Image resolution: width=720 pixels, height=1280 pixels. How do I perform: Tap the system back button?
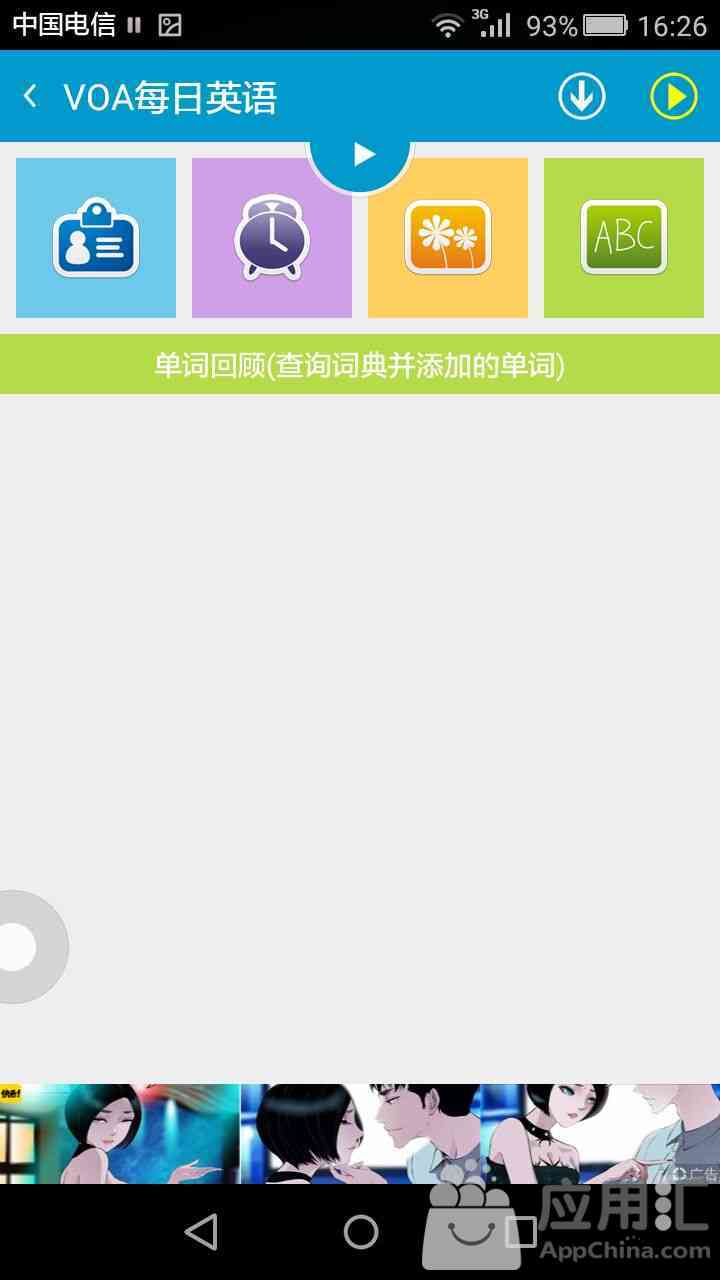pos(201,1232)
